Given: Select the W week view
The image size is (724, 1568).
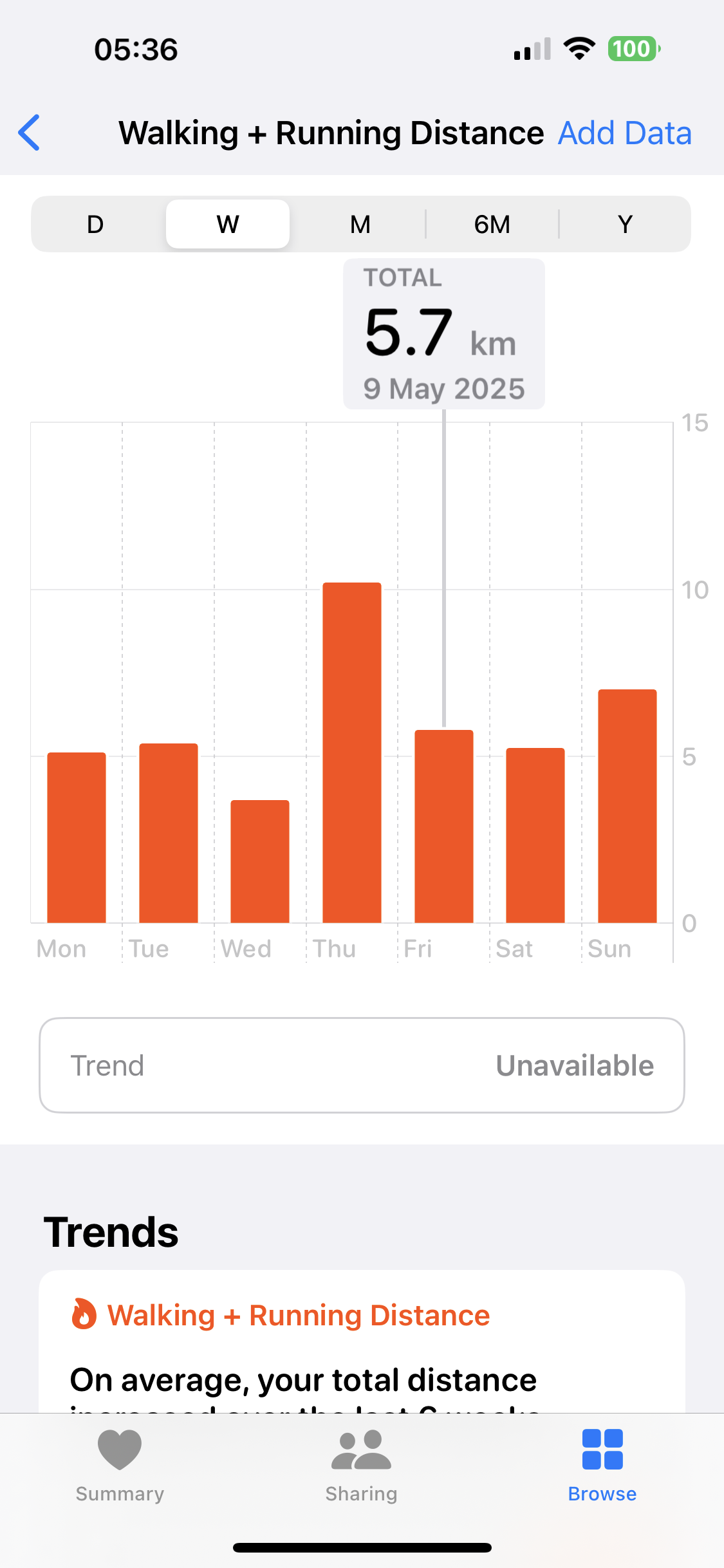Looking at the screenshot, I should [x=228, y=224].
